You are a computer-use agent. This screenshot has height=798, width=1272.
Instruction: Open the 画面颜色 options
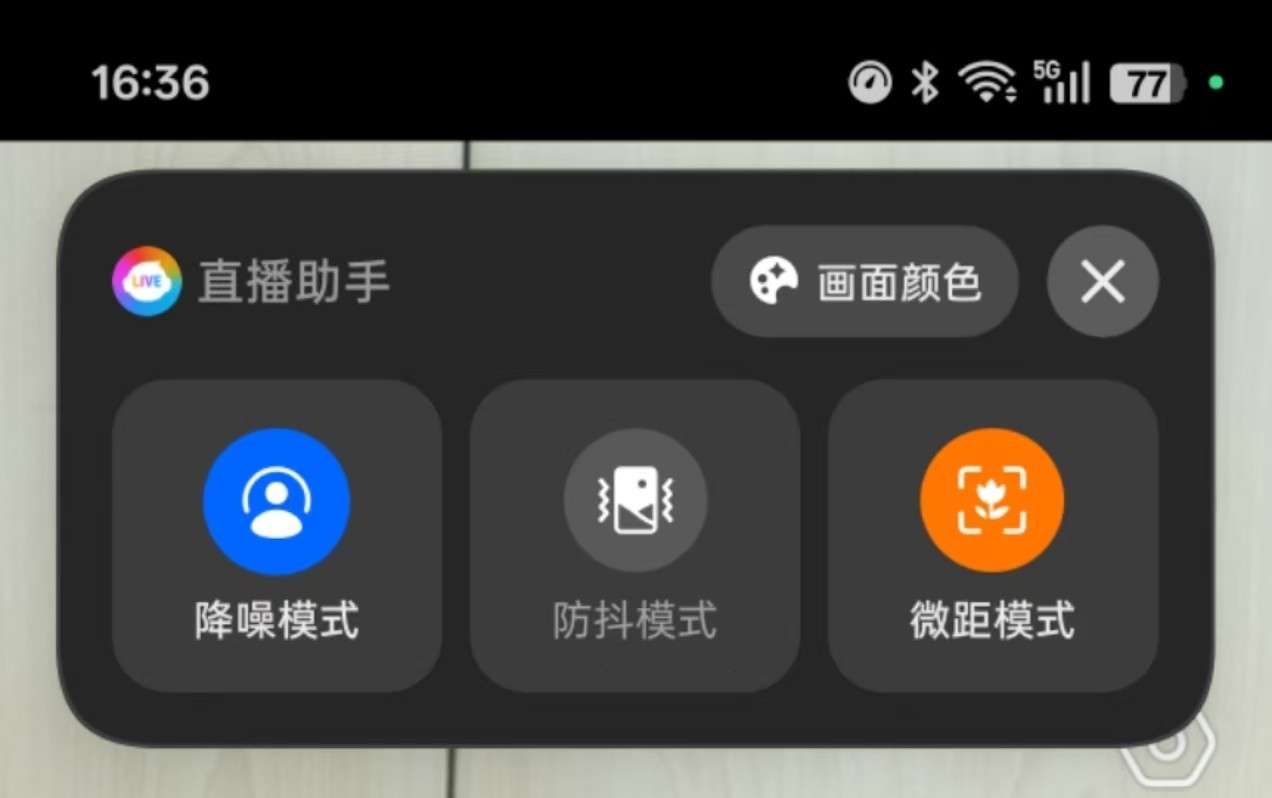[x=865, y=282]
